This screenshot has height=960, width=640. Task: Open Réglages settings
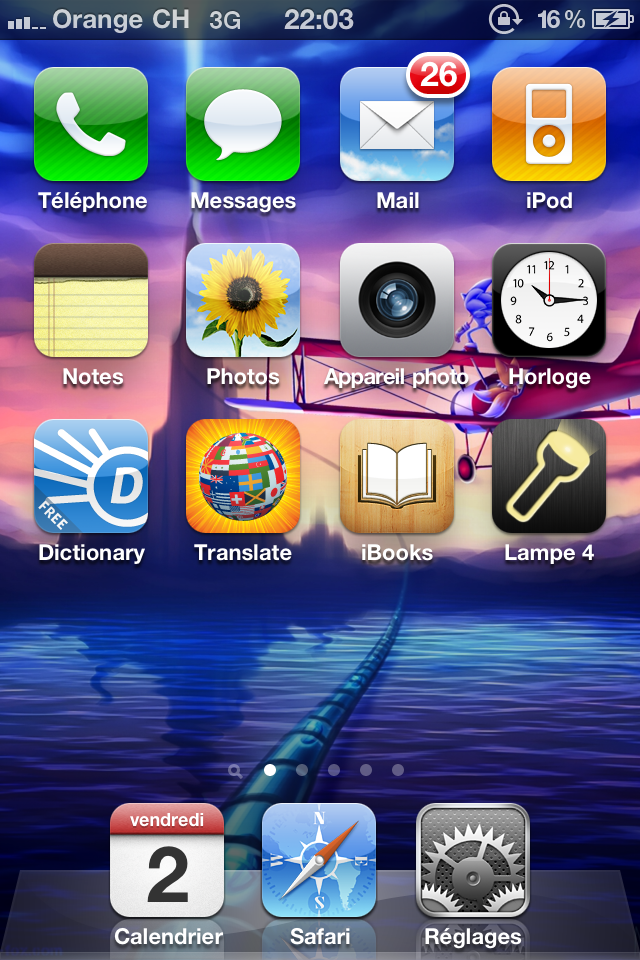click(x=473, y=860)
